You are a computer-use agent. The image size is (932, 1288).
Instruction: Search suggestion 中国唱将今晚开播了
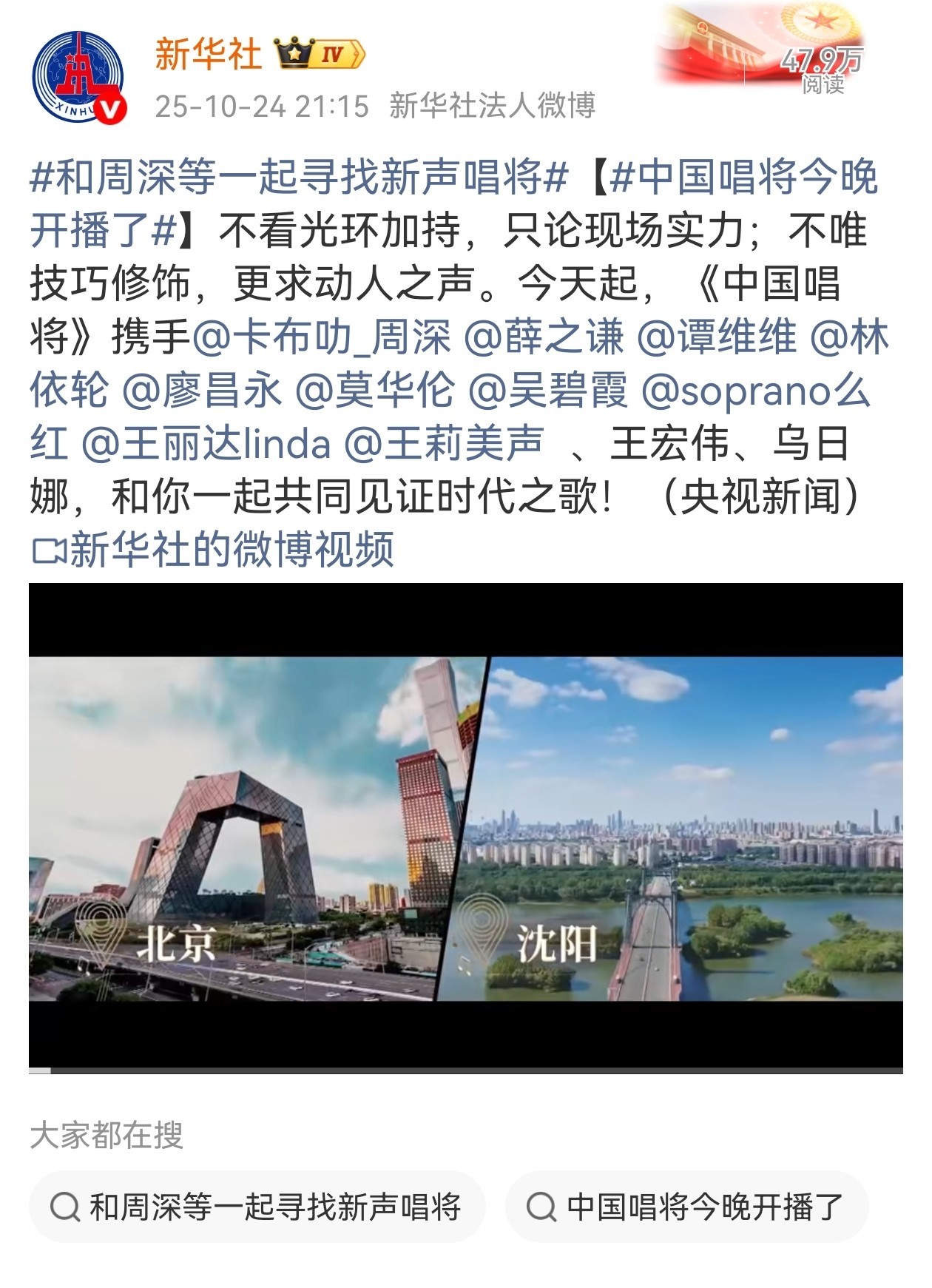point(686,1207)
